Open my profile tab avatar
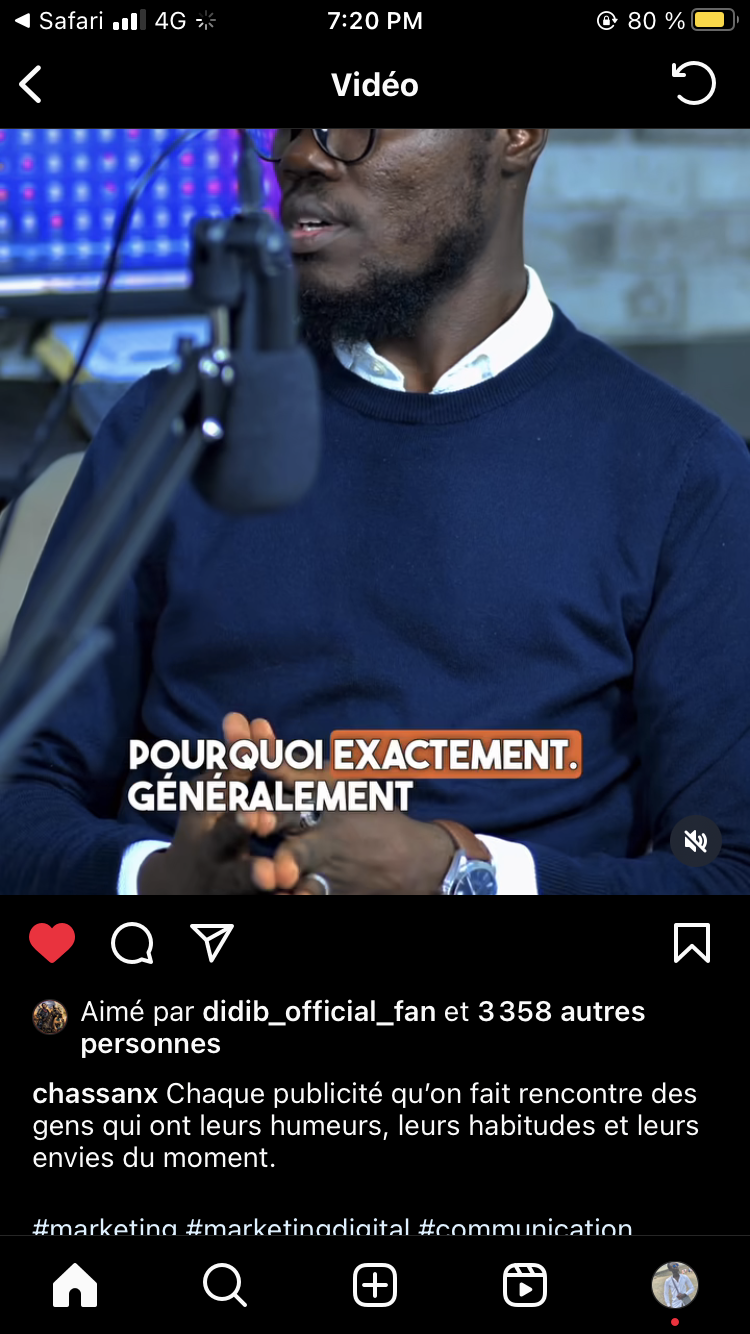 pyautogui.click(x=675, y=1285)
